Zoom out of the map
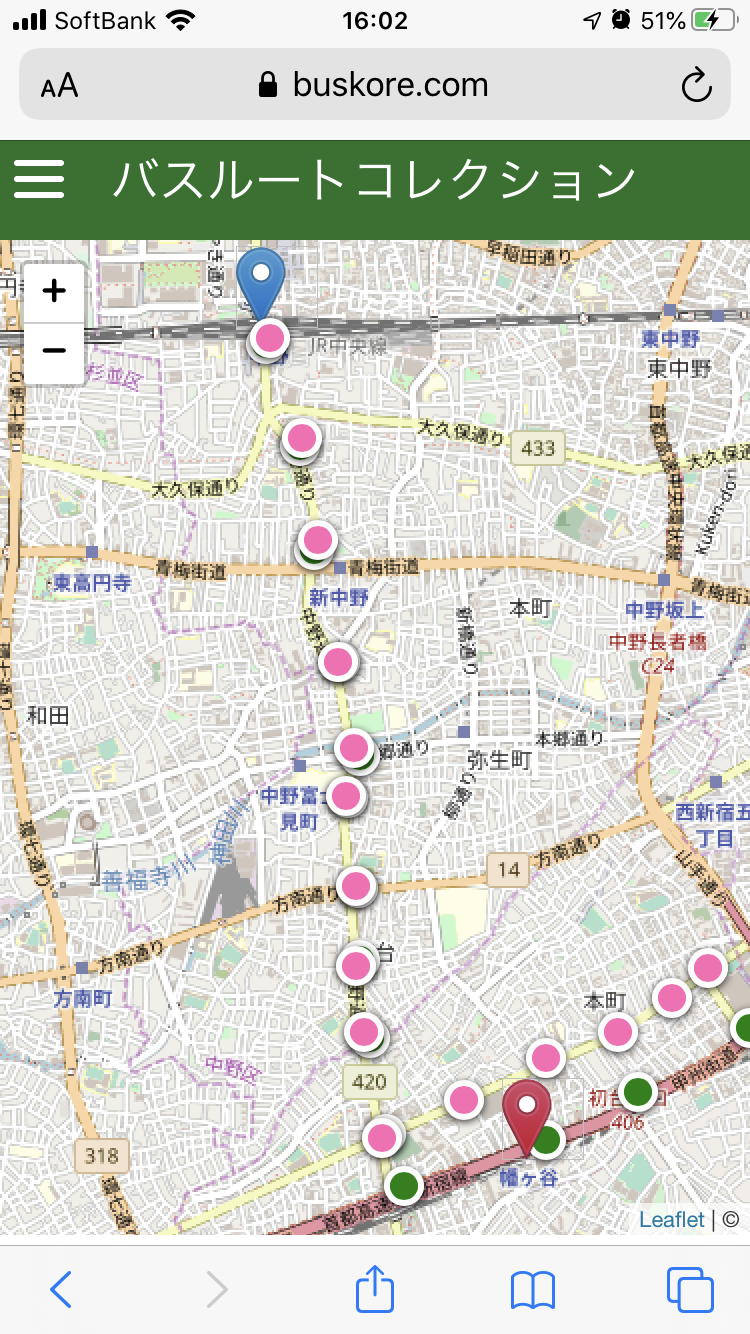This screenshot has width=750, height=1334. (x=54, y=351)
